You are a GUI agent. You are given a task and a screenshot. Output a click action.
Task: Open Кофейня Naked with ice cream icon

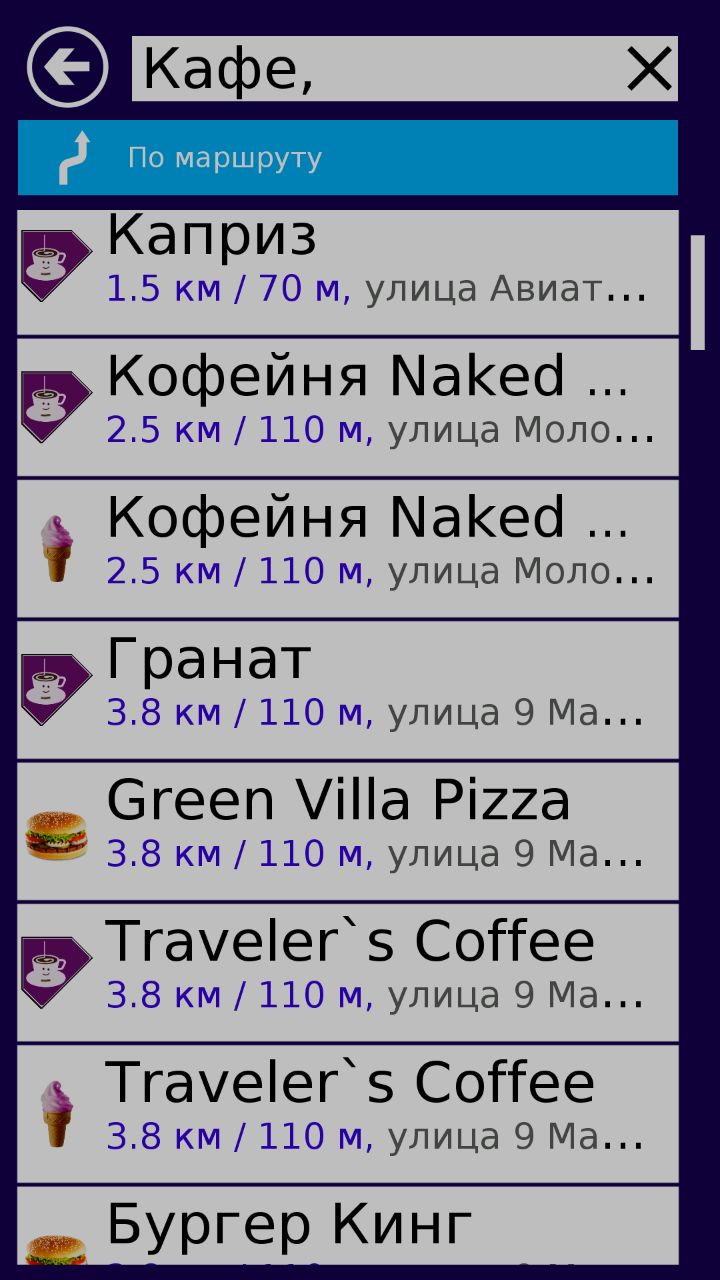(x=348, y=548)
